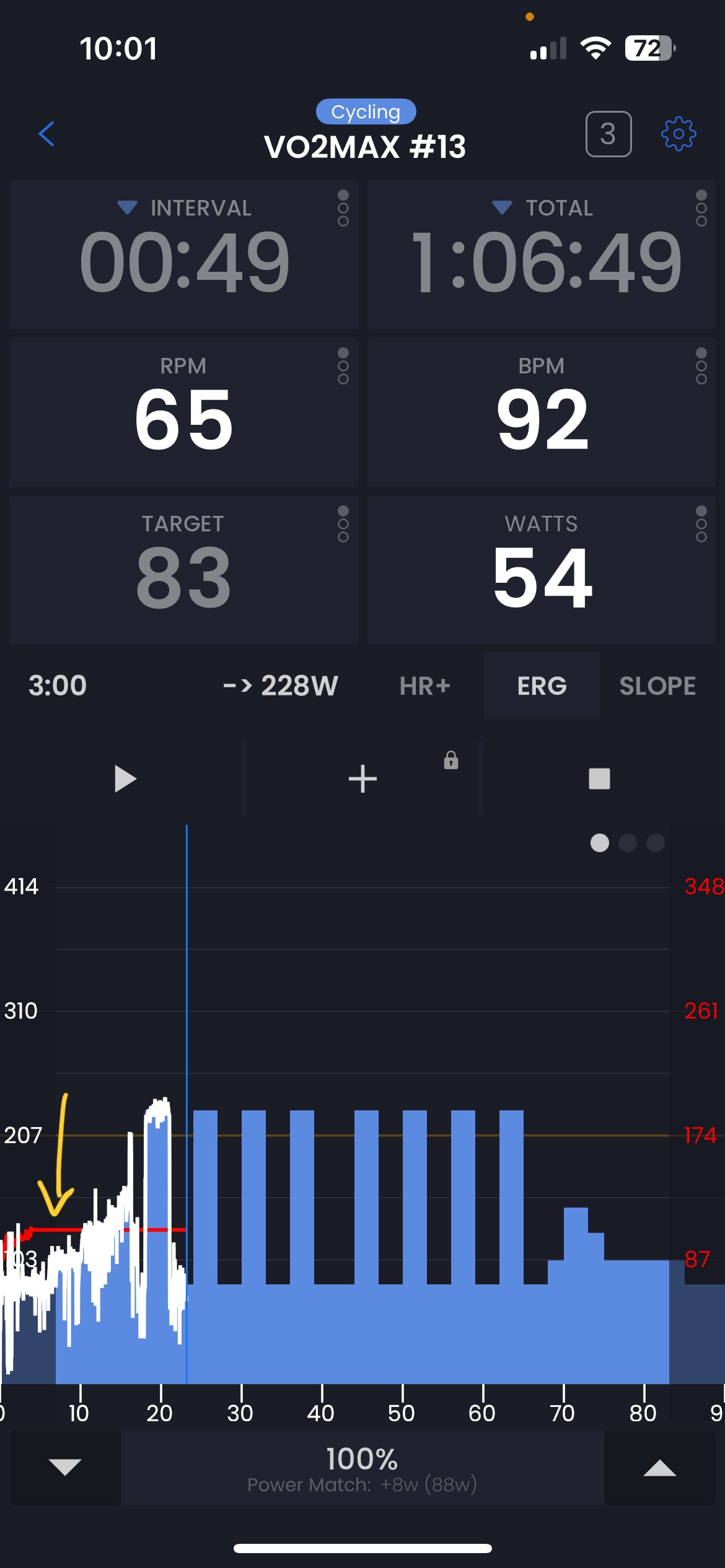Resume the workout with play button
The width and height of the screenshot is (725, 1568).
(125, 778)
